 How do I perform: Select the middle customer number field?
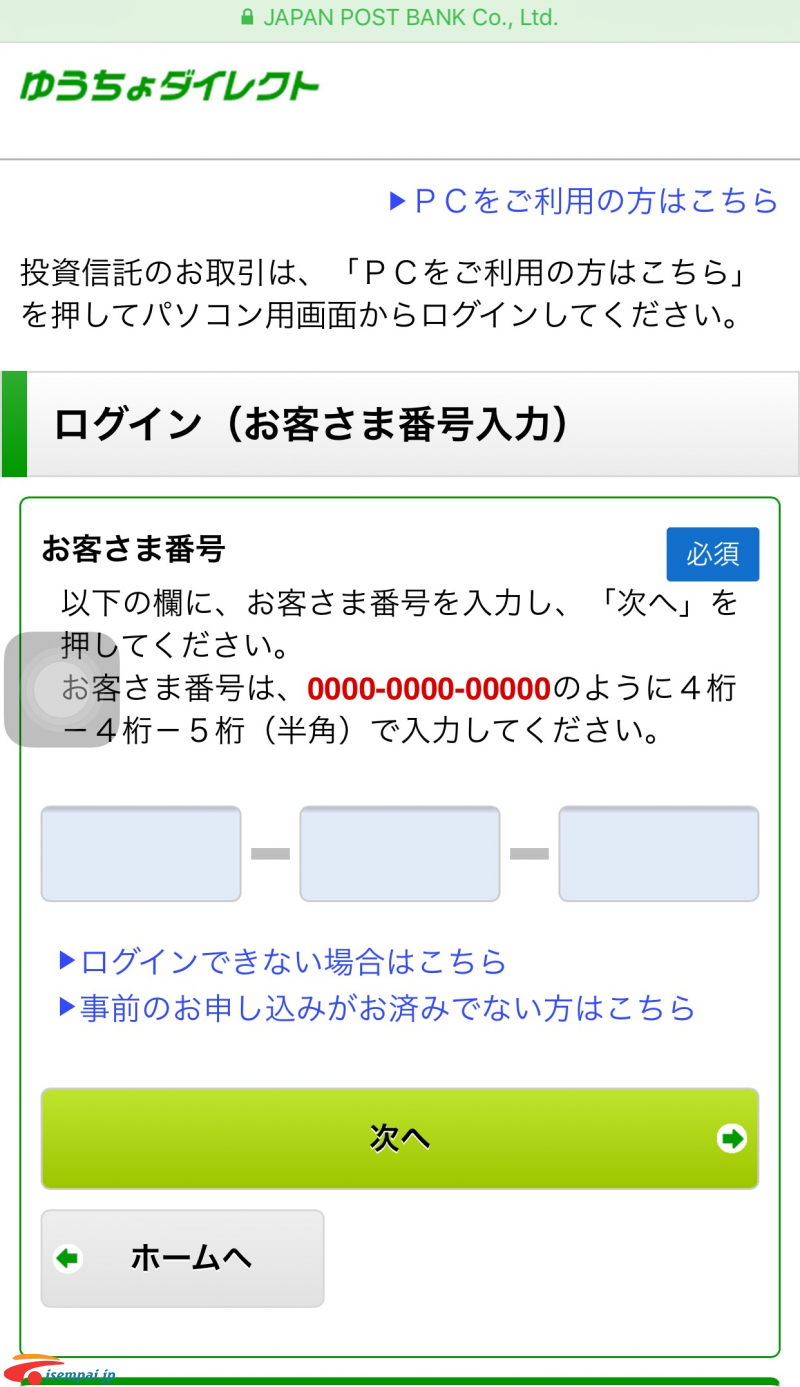tap(400, 854)
